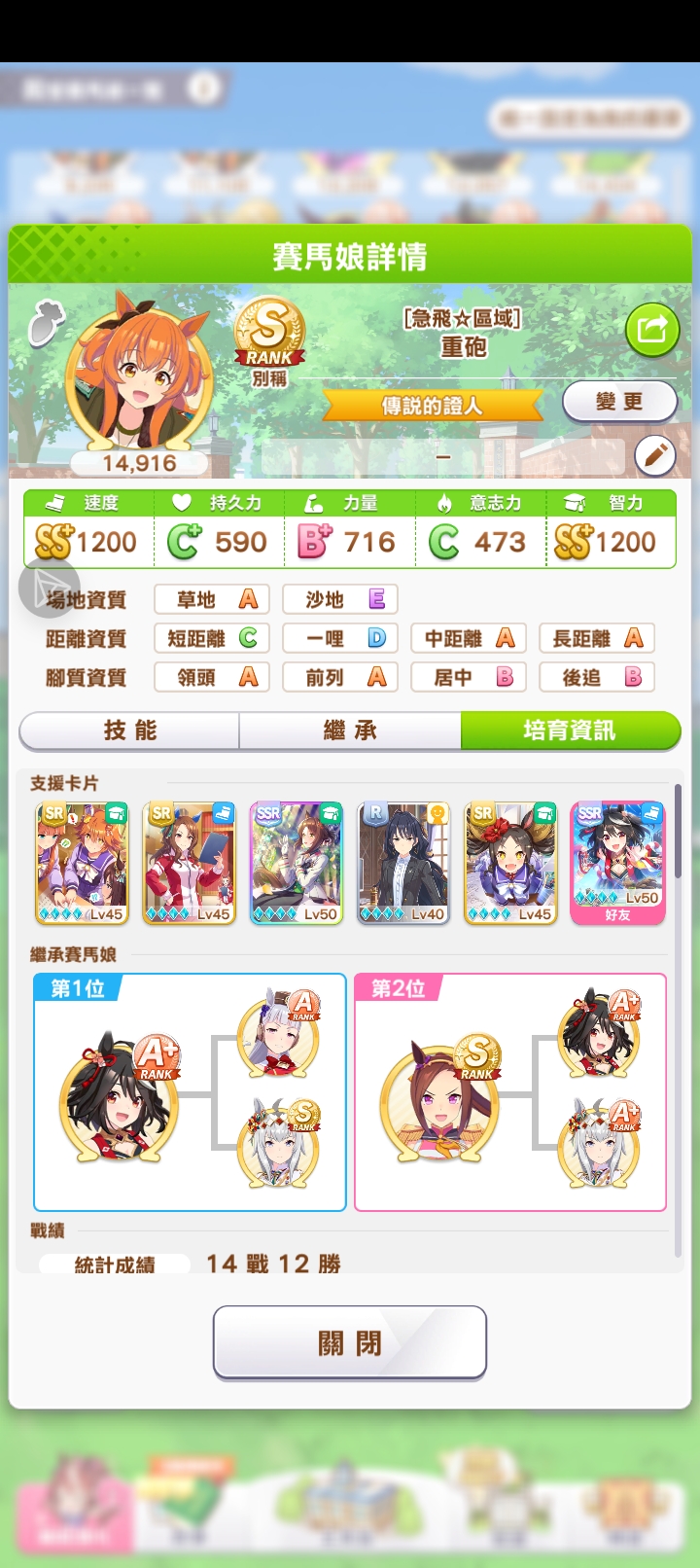Viewport: 700px width, 1568px height.
Task: Open the SR Lv45 card with the red-flower girl
Action: pyautogui.click(x=510, y=863)
